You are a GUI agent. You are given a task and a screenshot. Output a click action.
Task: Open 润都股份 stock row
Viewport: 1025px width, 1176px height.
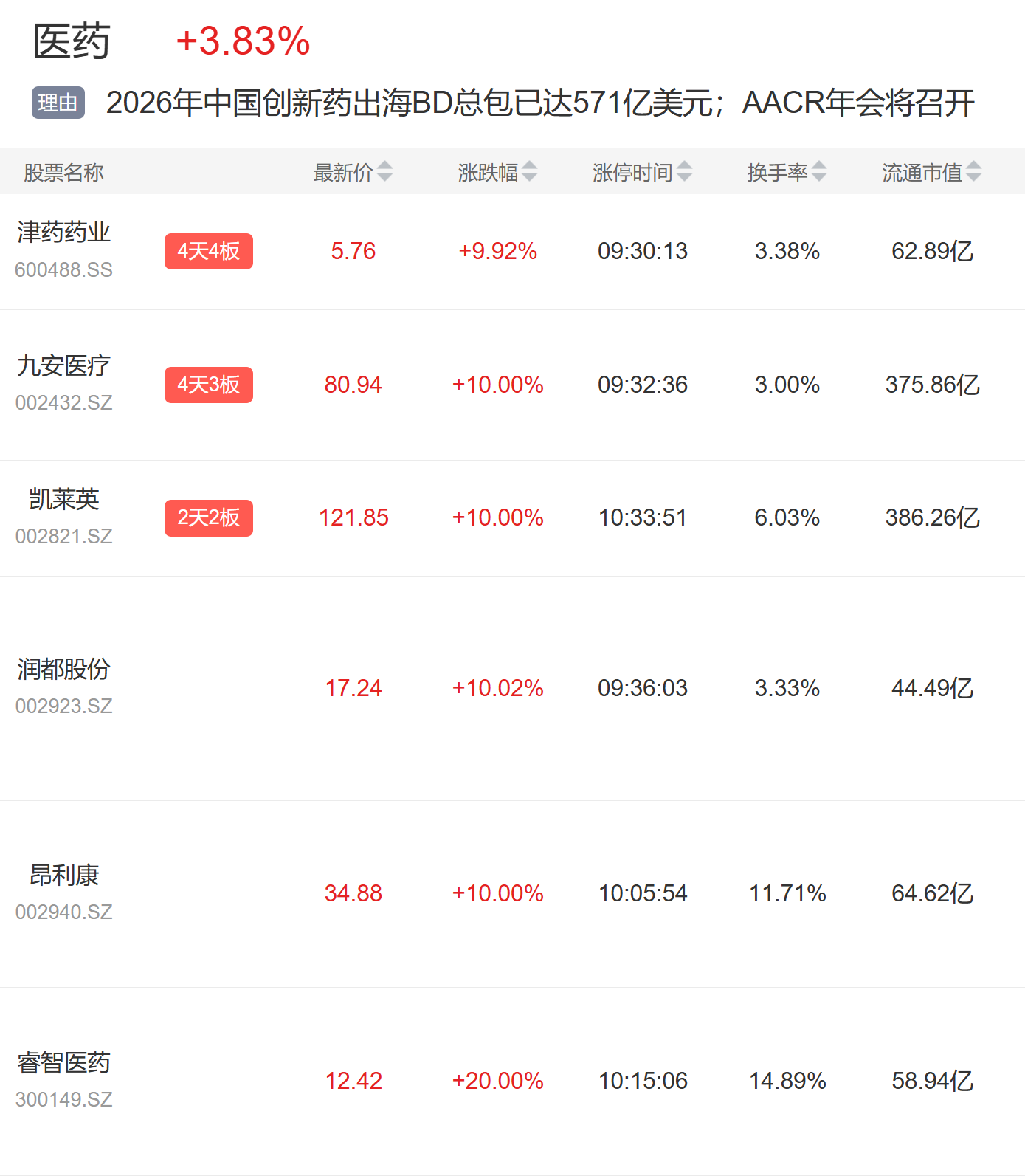coord(64,670)
